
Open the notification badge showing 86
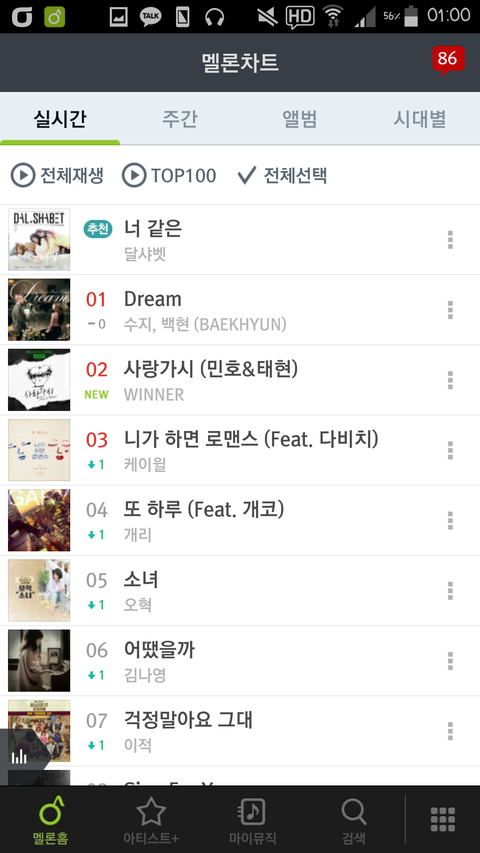point(448,60)
